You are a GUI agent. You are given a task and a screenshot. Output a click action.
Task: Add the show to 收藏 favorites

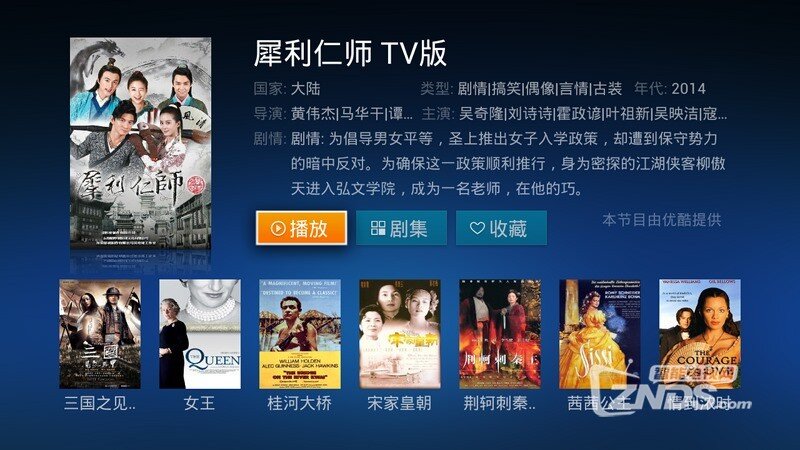point(501,228)
